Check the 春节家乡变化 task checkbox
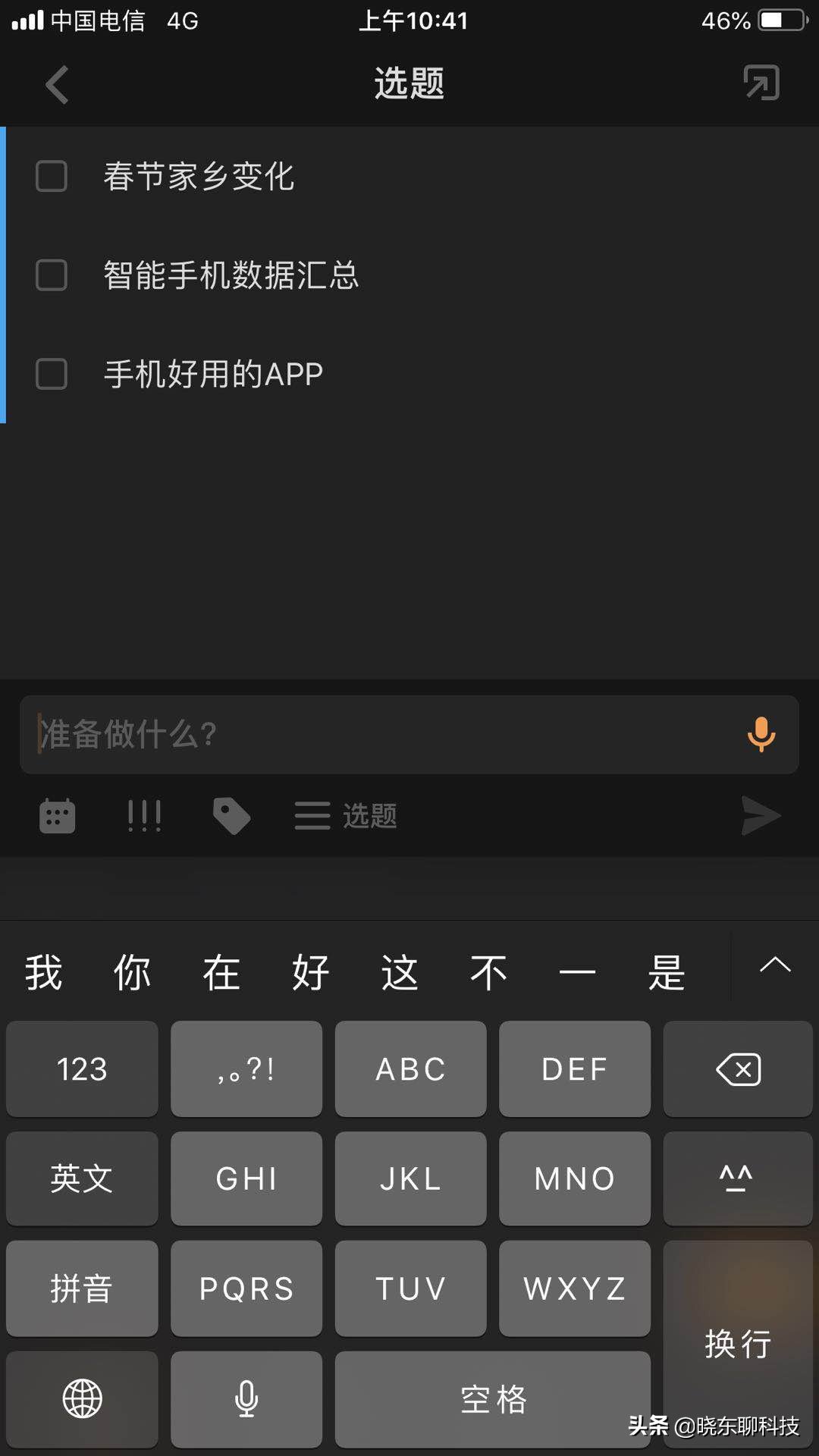Screen dimensions: 819x1456 52,177
